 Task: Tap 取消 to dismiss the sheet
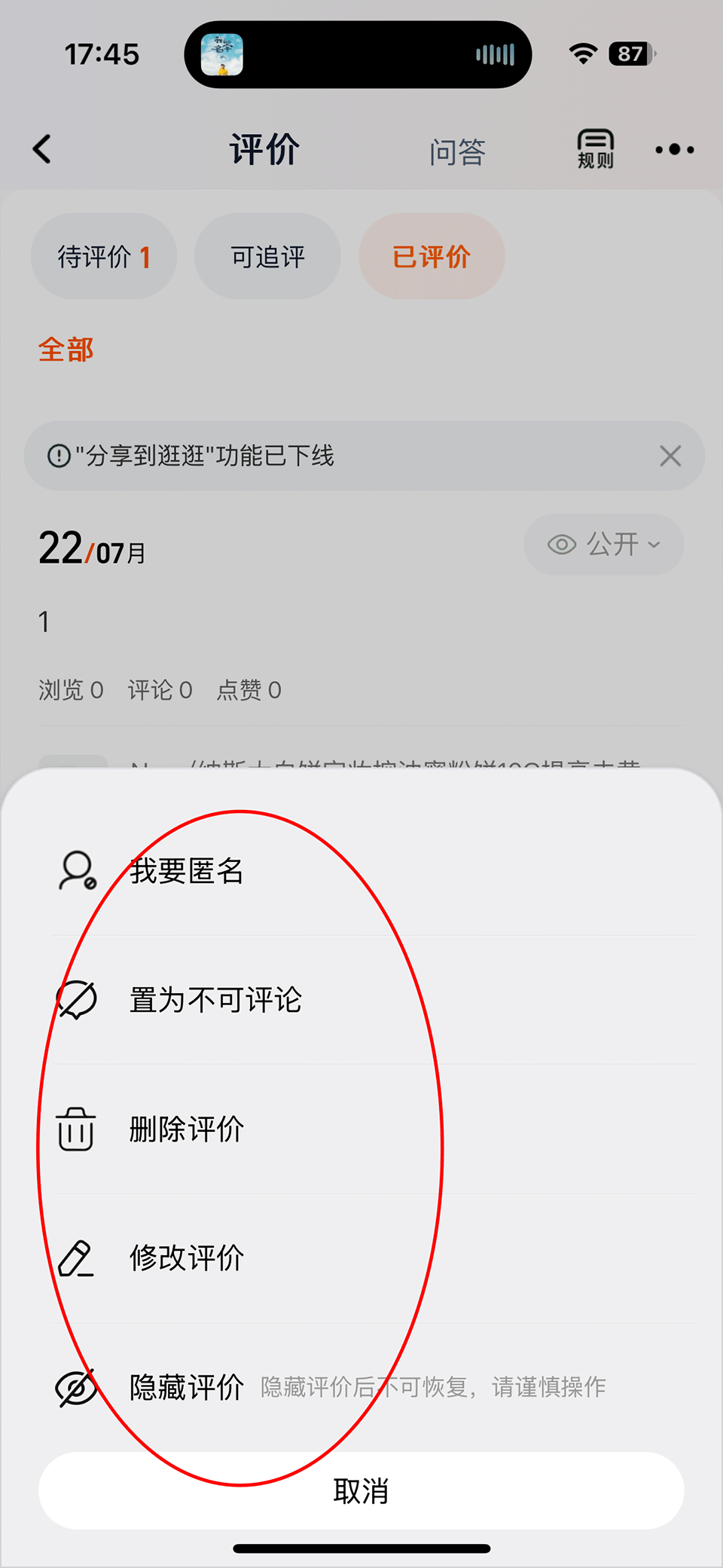[361, 1490]
